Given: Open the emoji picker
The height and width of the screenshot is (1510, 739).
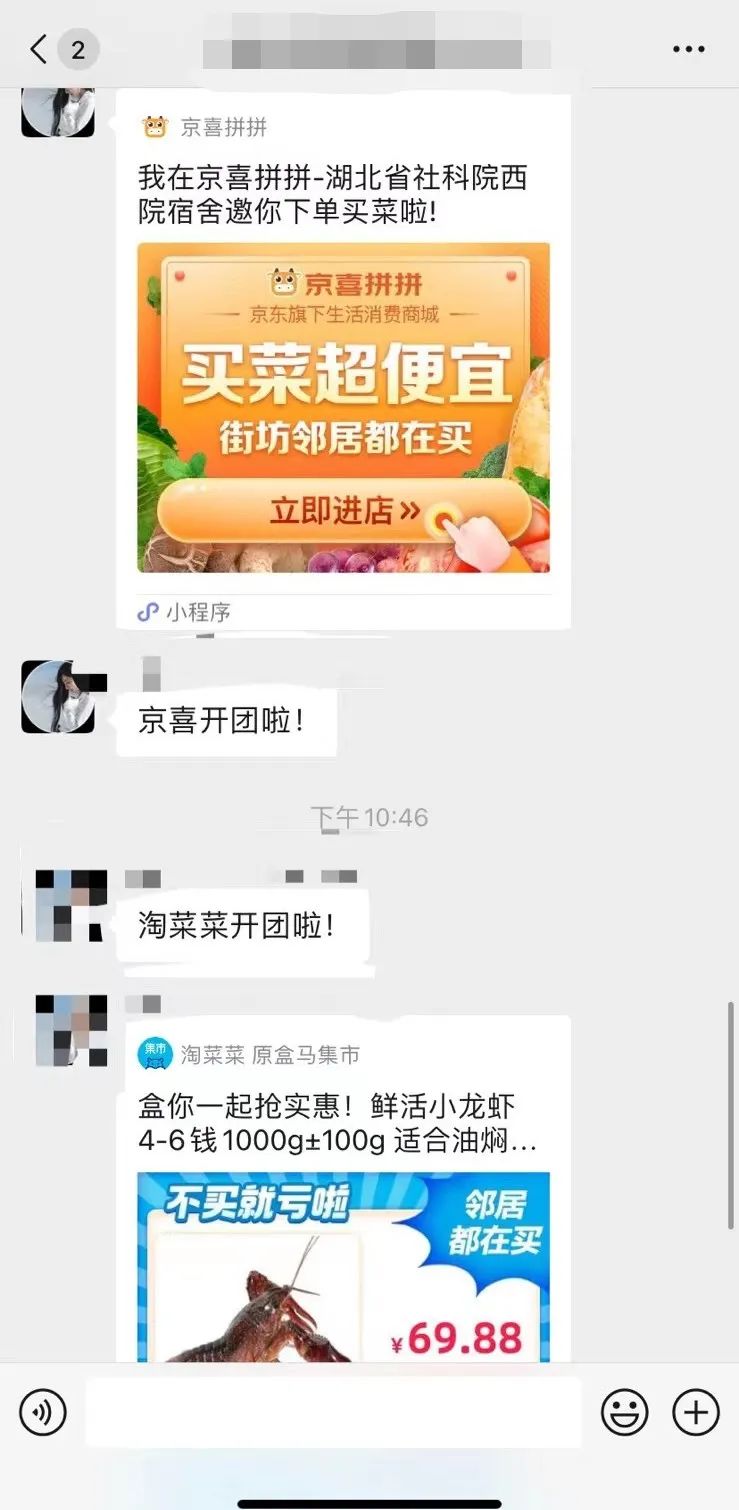Looking at the screenshot, I should [624, 1412].
